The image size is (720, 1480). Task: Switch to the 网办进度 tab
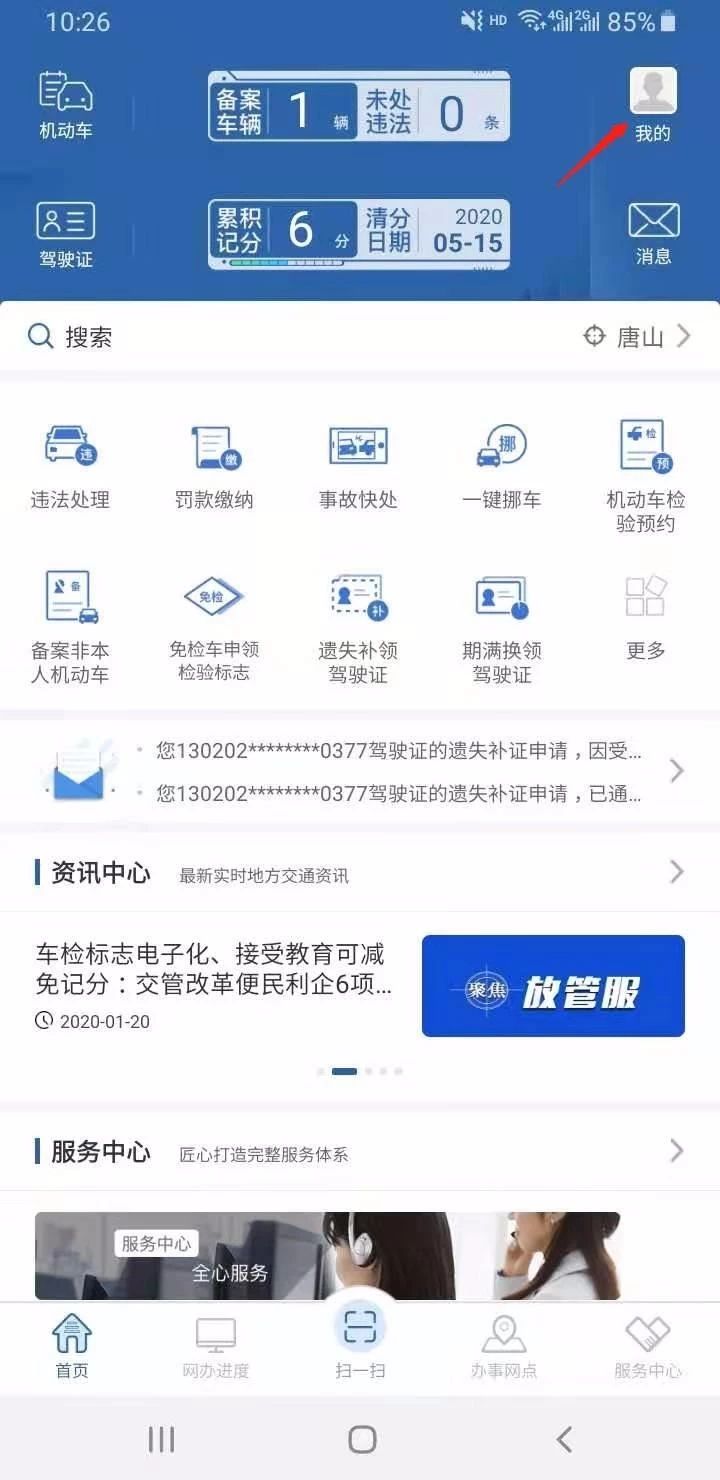[216, 1347]
